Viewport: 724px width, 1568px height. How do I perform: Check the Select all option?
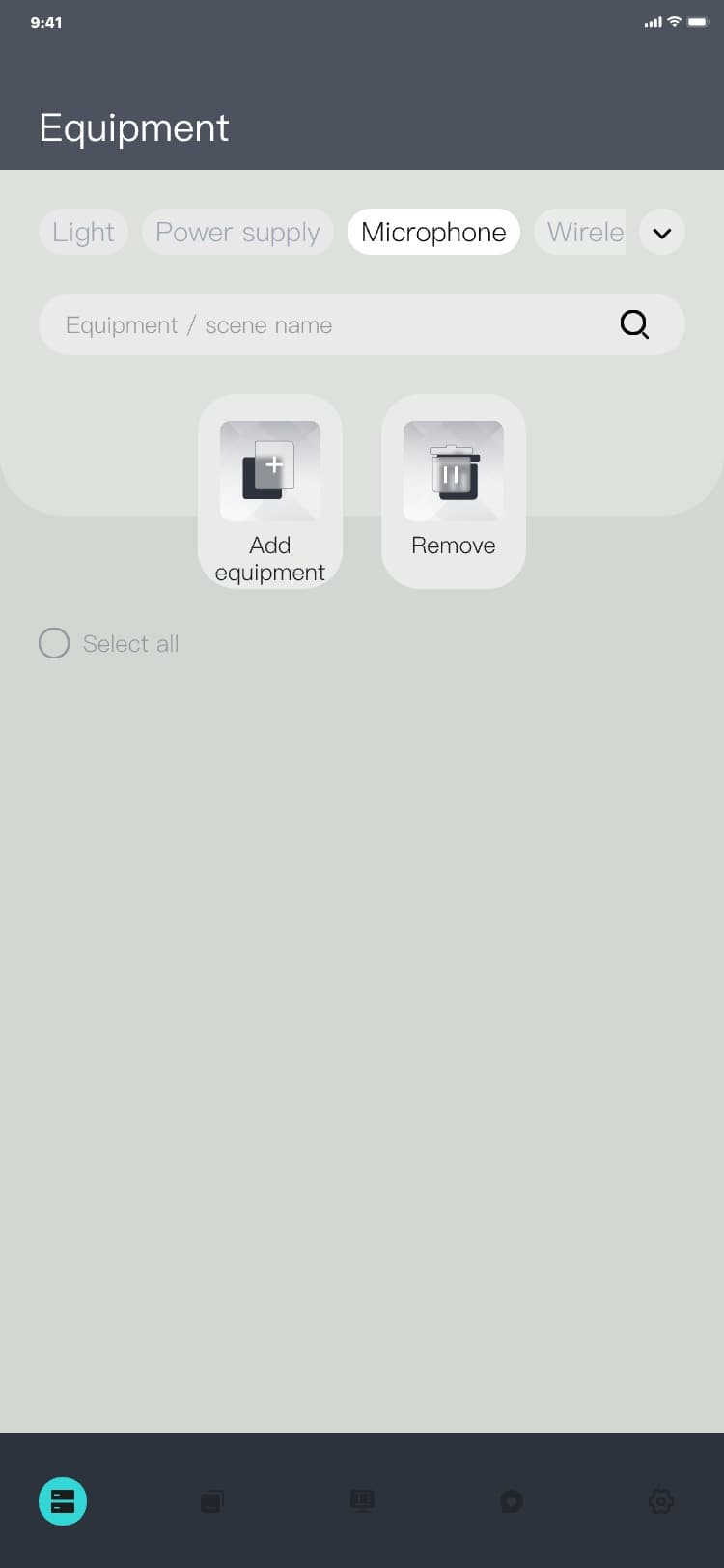click(54, 643)
